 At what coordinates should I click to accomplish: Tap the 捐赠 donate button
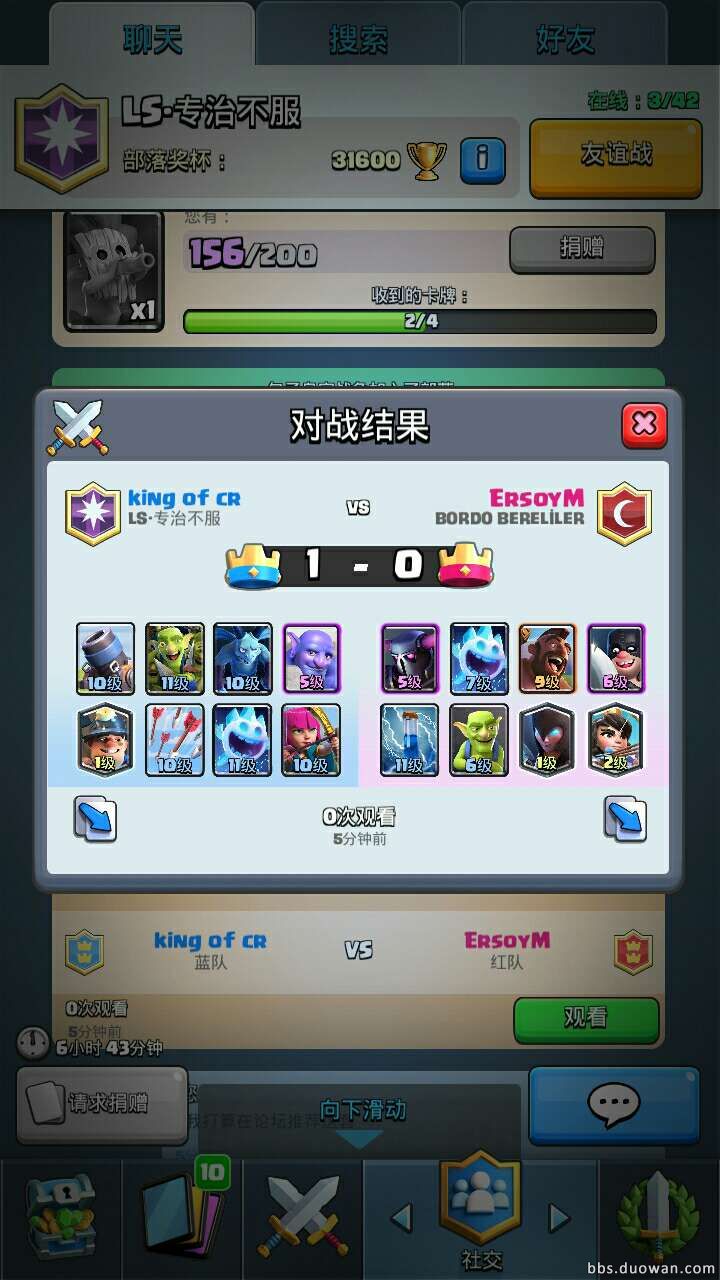click(x=582, y=249)
